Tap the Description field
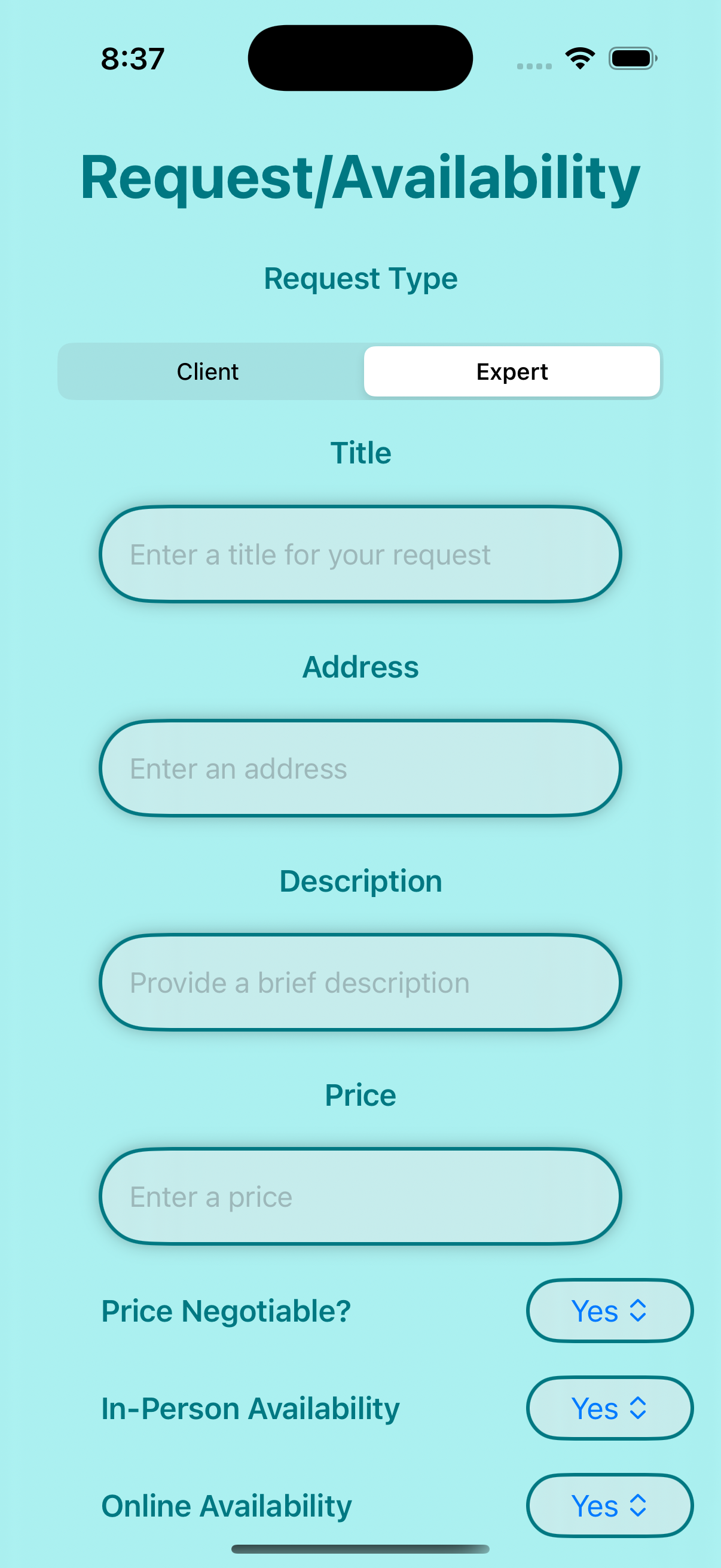 [x=360, y=983]
